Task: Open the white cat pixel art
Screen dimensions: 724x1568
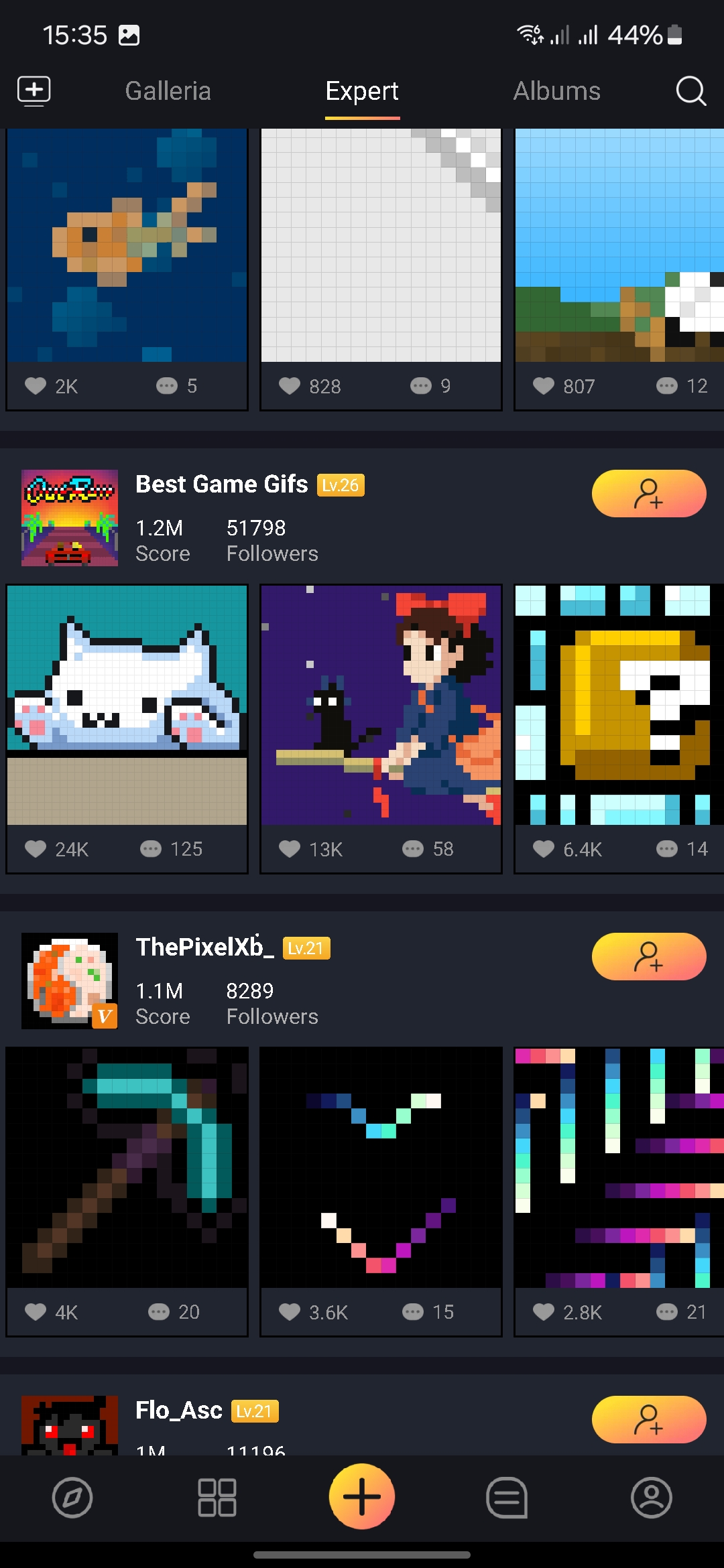Action: pos(127,705)
